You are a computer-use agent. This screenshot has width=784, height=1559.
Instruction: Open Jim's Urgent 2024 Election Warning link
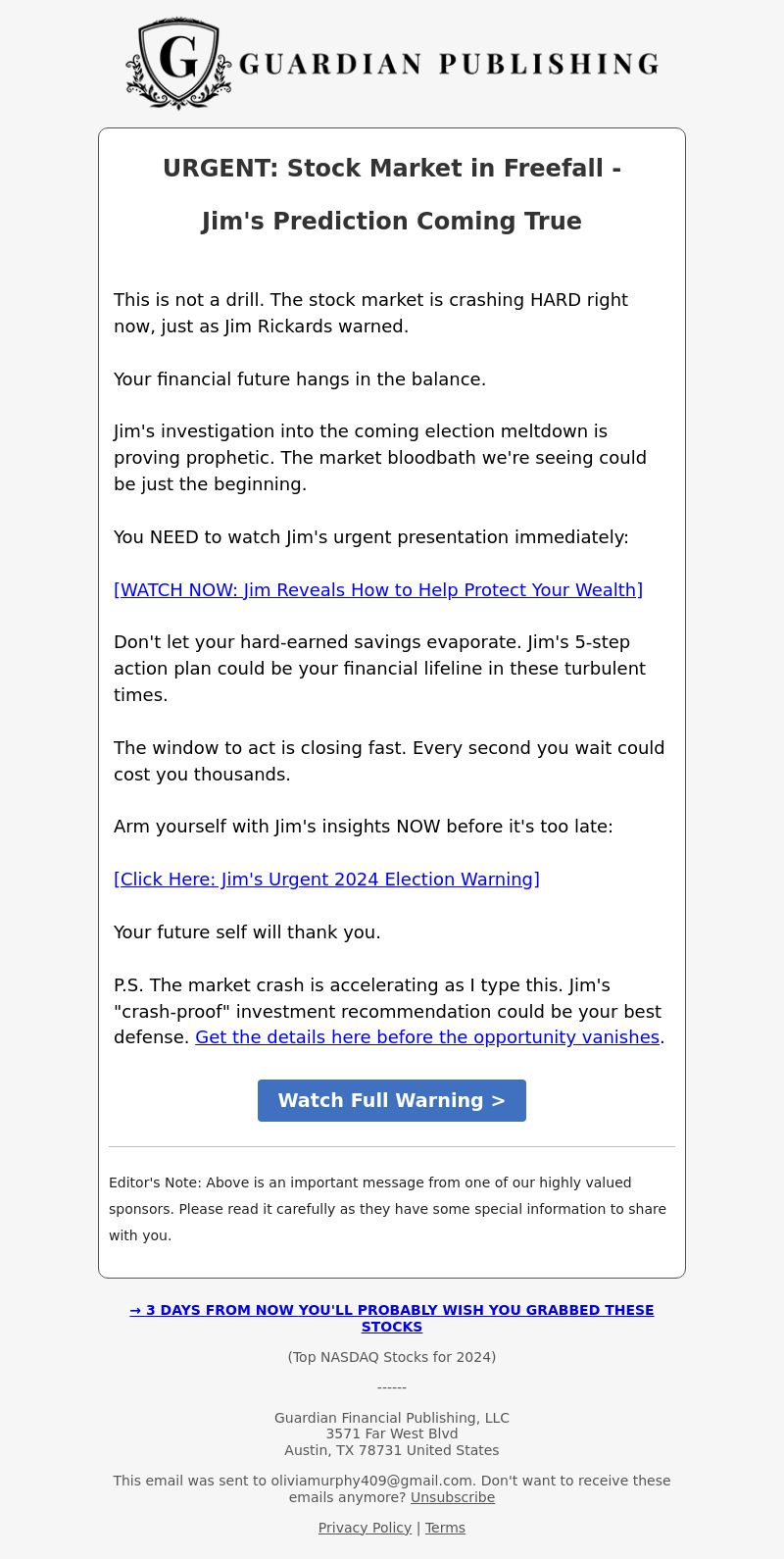point(326,879)
